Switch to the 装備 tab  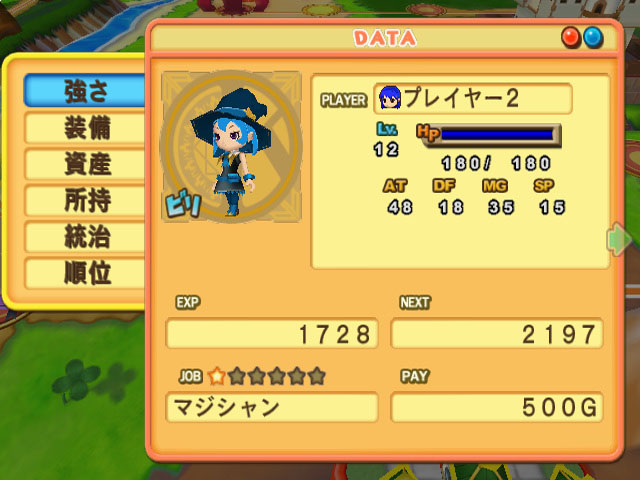[85, 127]
